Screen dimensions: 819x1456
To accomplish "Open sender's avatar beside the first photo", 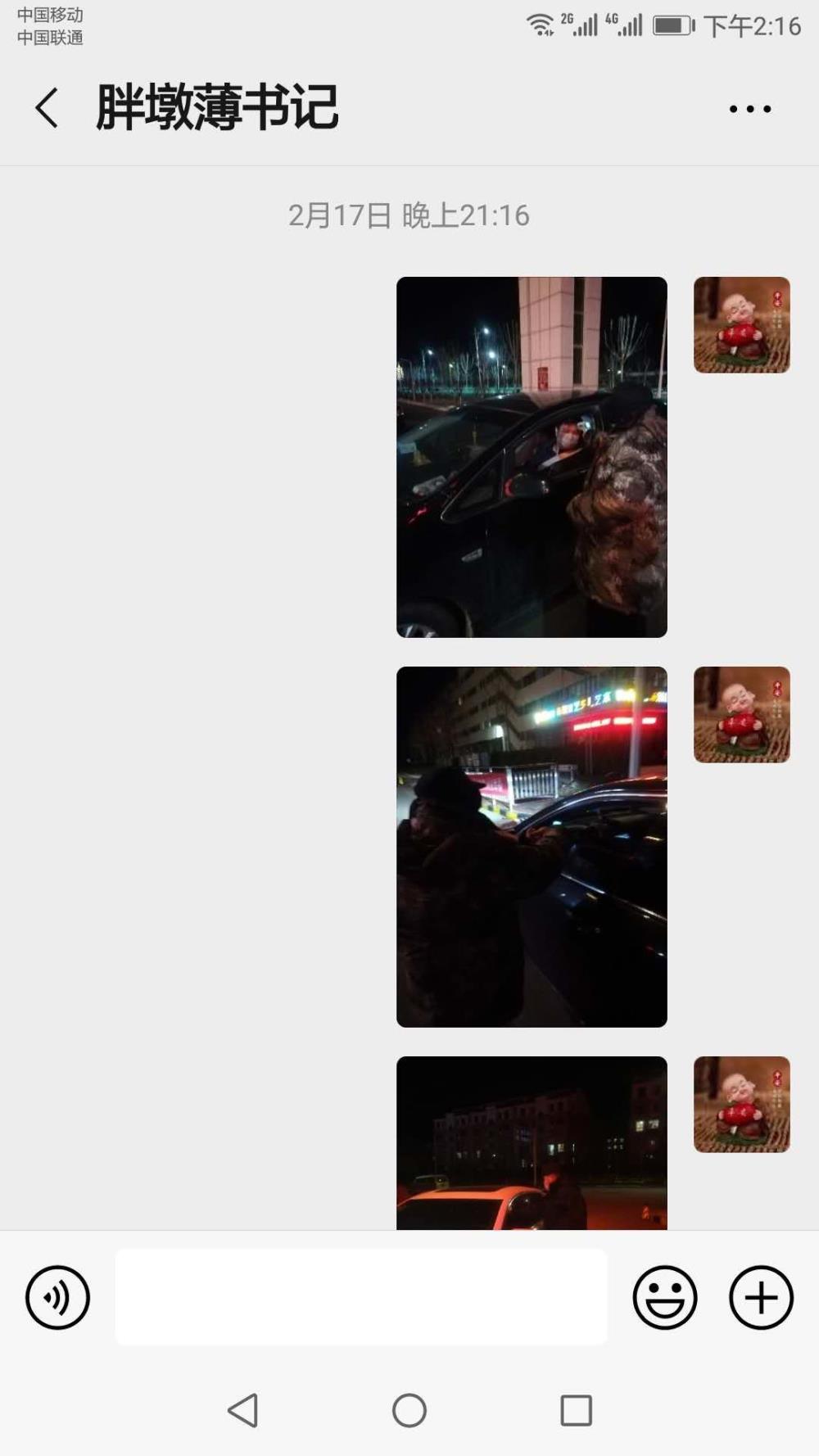I will [742, 325].
